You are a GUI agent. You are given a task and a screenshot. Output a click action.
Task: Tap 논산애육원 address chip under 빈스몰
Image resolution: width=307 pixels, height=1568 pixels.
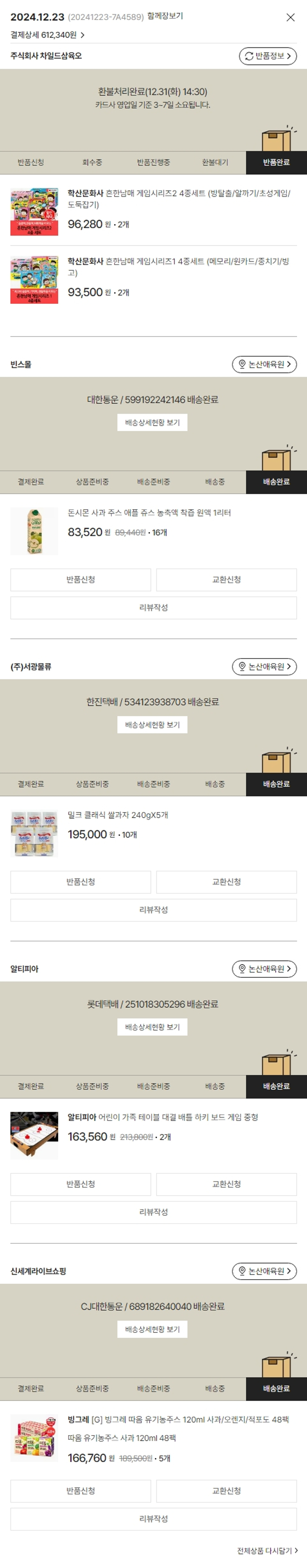tap(264, 364)
